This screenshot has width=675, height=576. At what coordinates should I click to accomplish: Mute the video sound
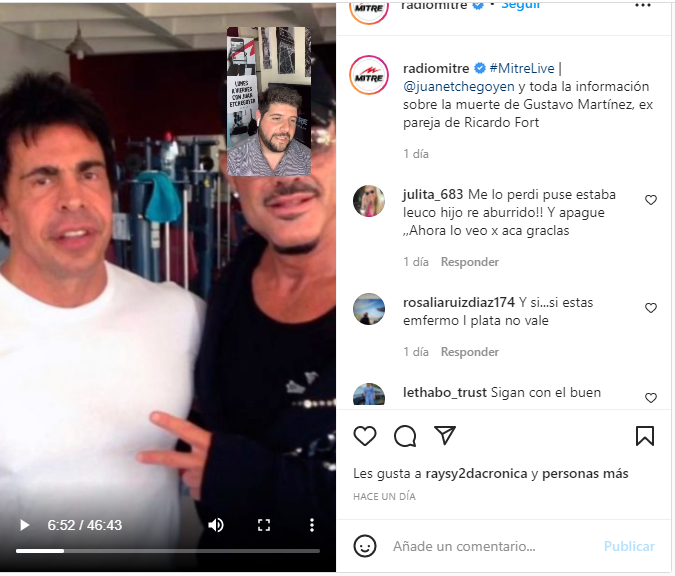click(x=216, y=525)
